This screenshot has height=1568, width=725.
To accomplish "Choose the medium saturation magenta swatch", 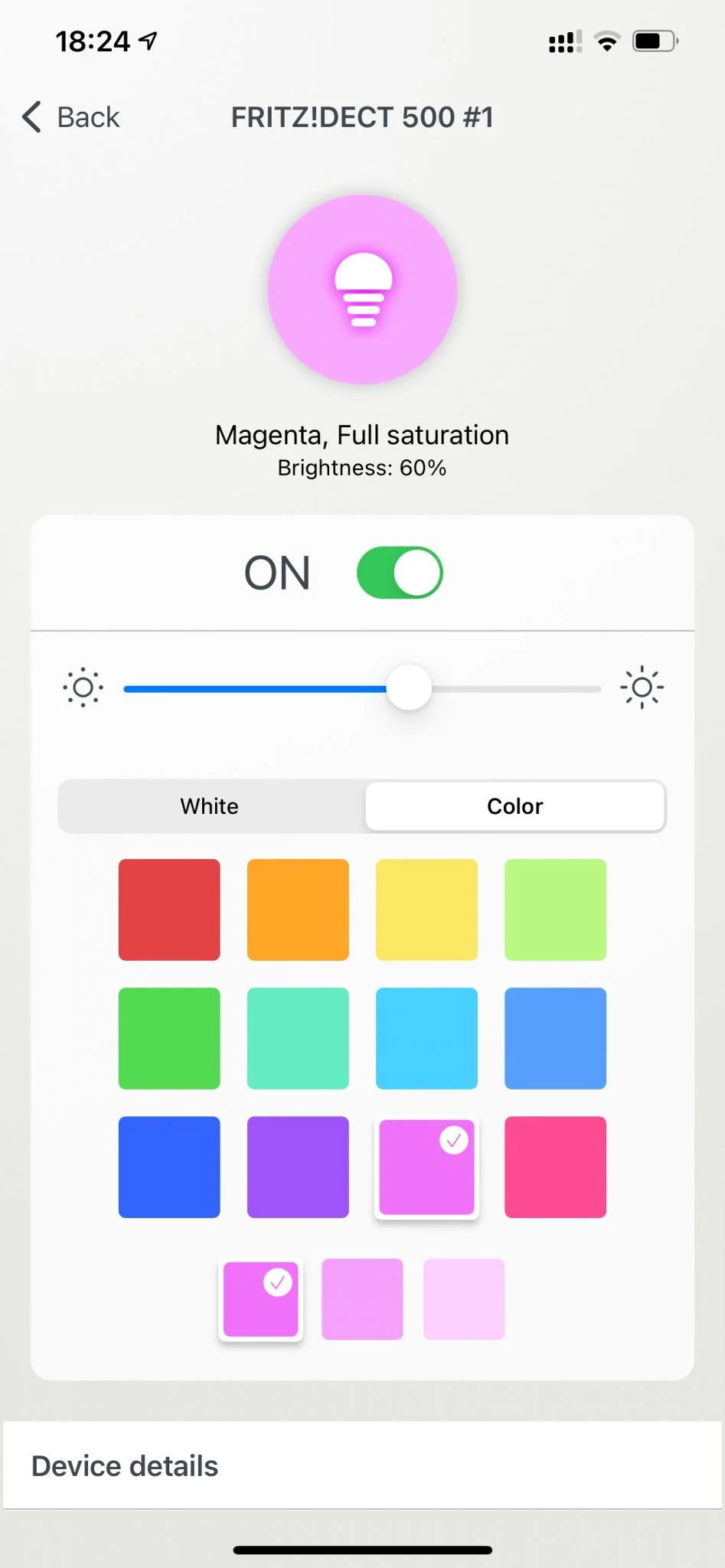I will [362, 1299].
